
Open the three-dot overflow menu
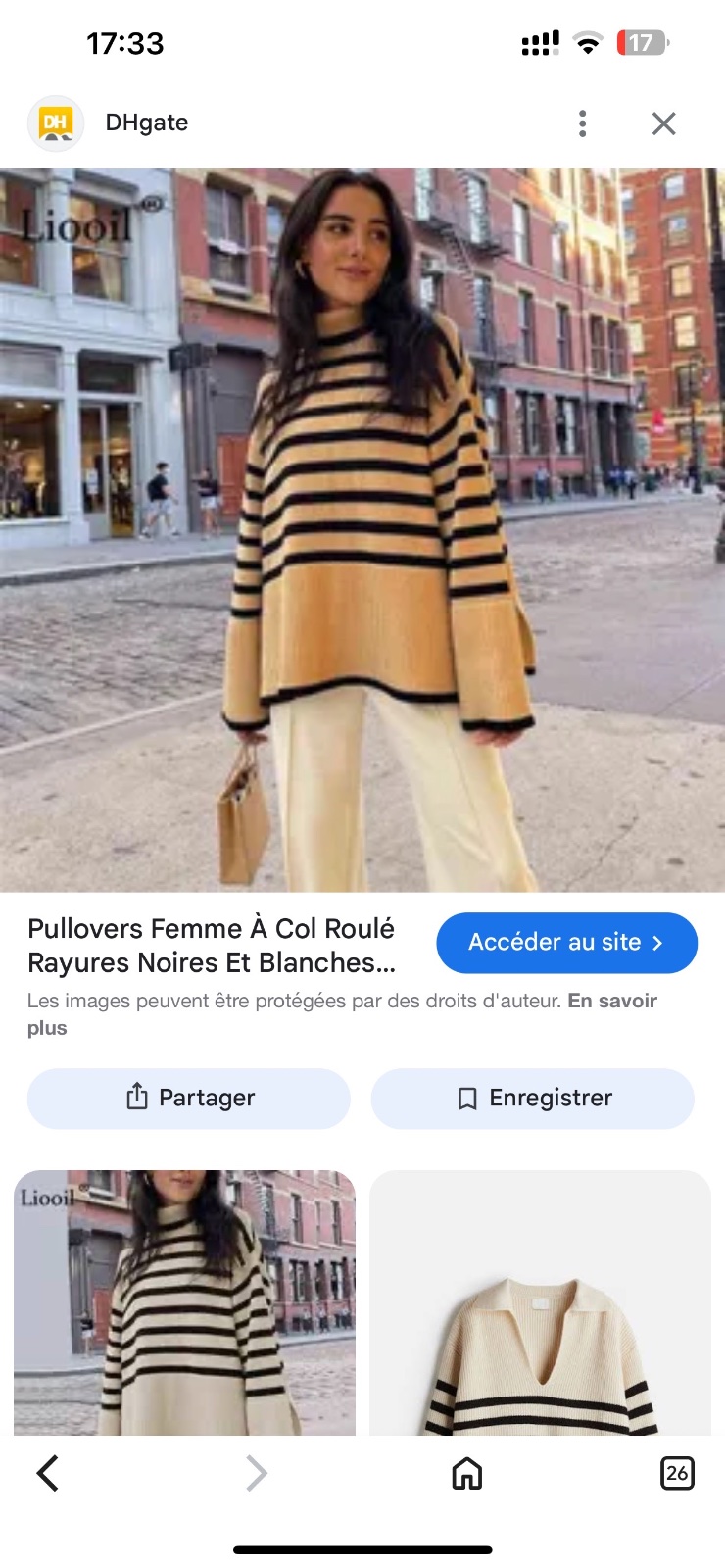tap(583, 123)
